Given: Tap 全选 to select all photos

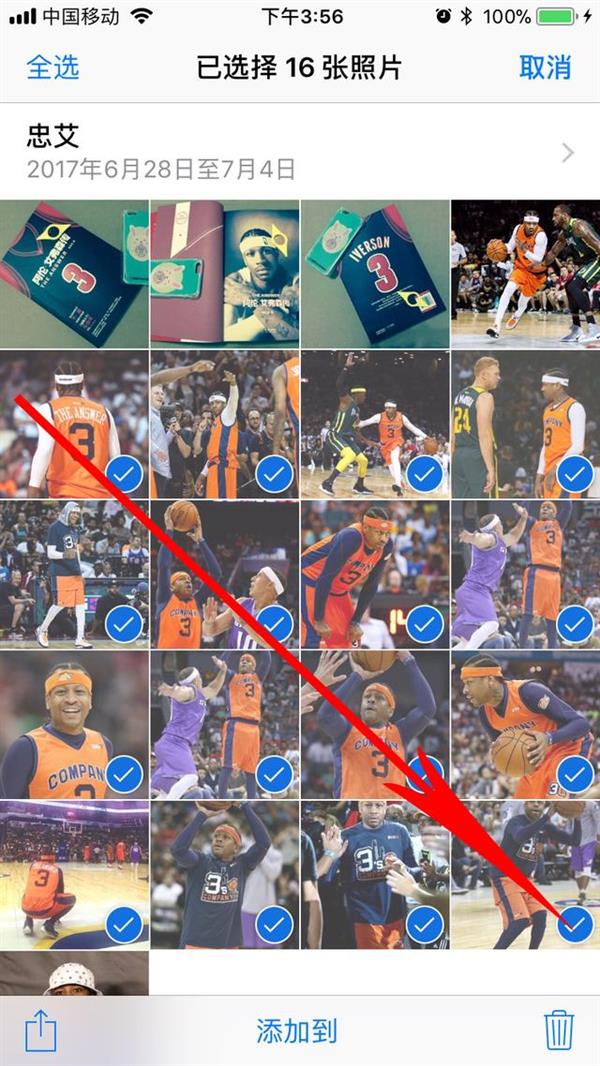Looking at the screenshot, I should pyautogui.click(x=52, y=67).
